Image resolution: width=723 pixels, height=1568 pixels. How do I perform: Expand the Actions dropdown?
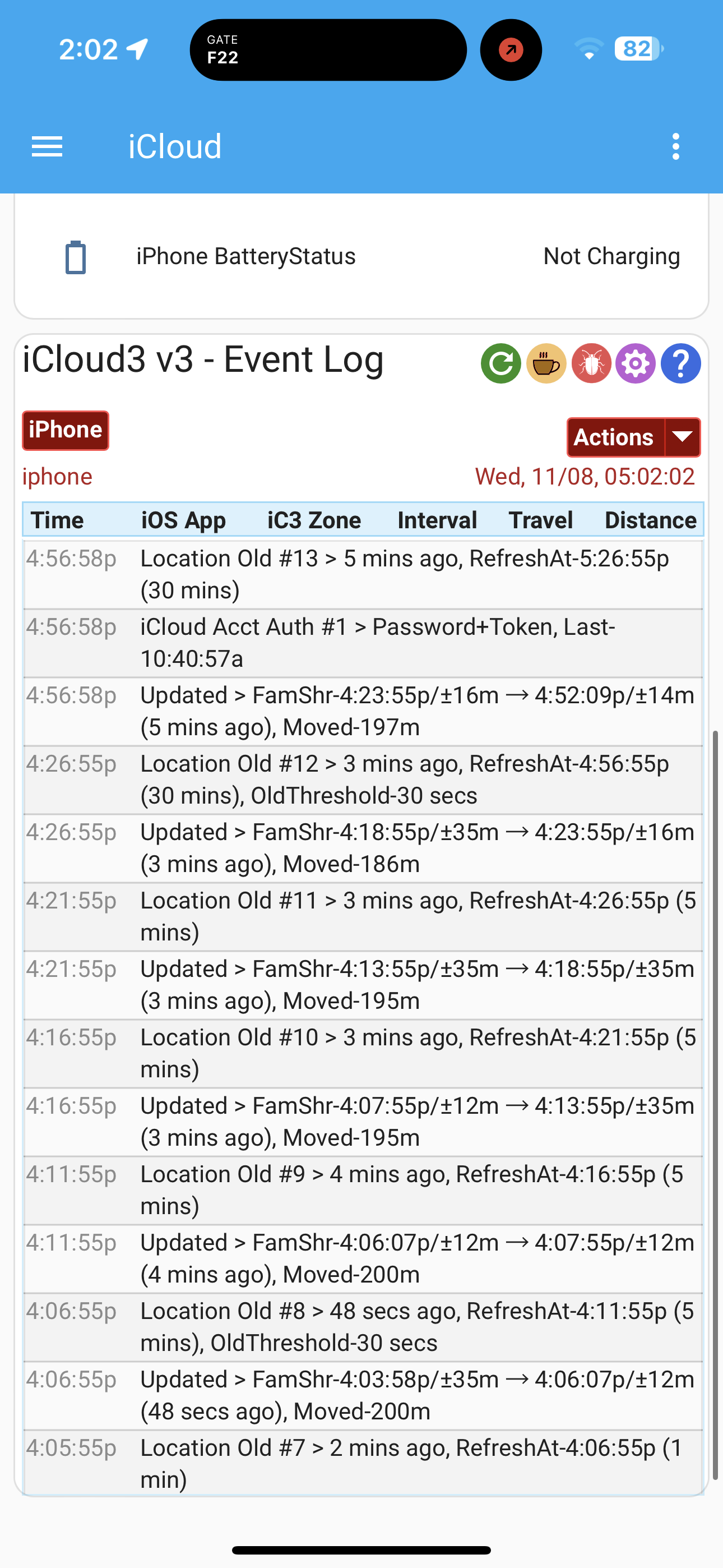pos(682,437)
